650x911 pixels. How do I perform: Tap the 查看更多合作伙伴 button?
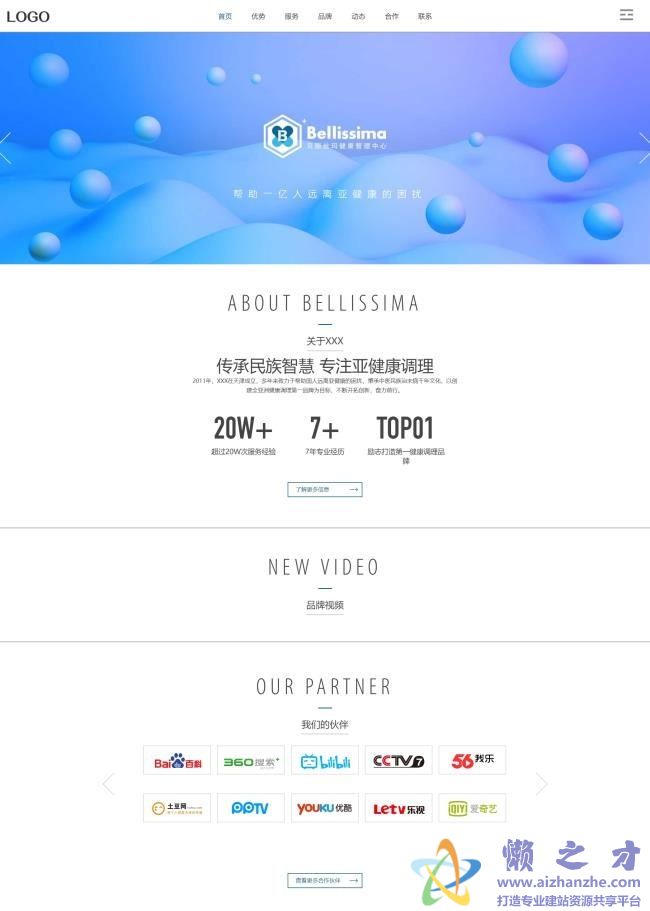(x=324, y=880)
